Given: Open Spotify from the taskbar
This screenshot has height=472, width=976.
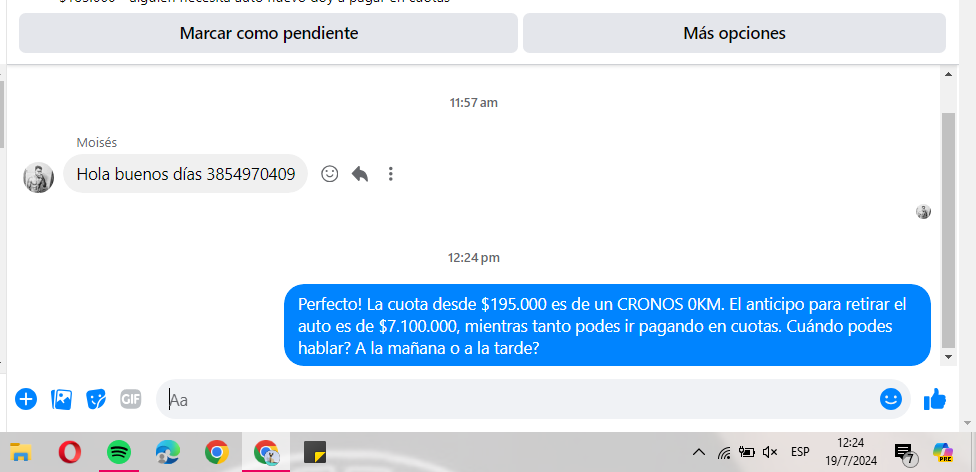Looking at the screenshot, I should [x=119, y=452].
